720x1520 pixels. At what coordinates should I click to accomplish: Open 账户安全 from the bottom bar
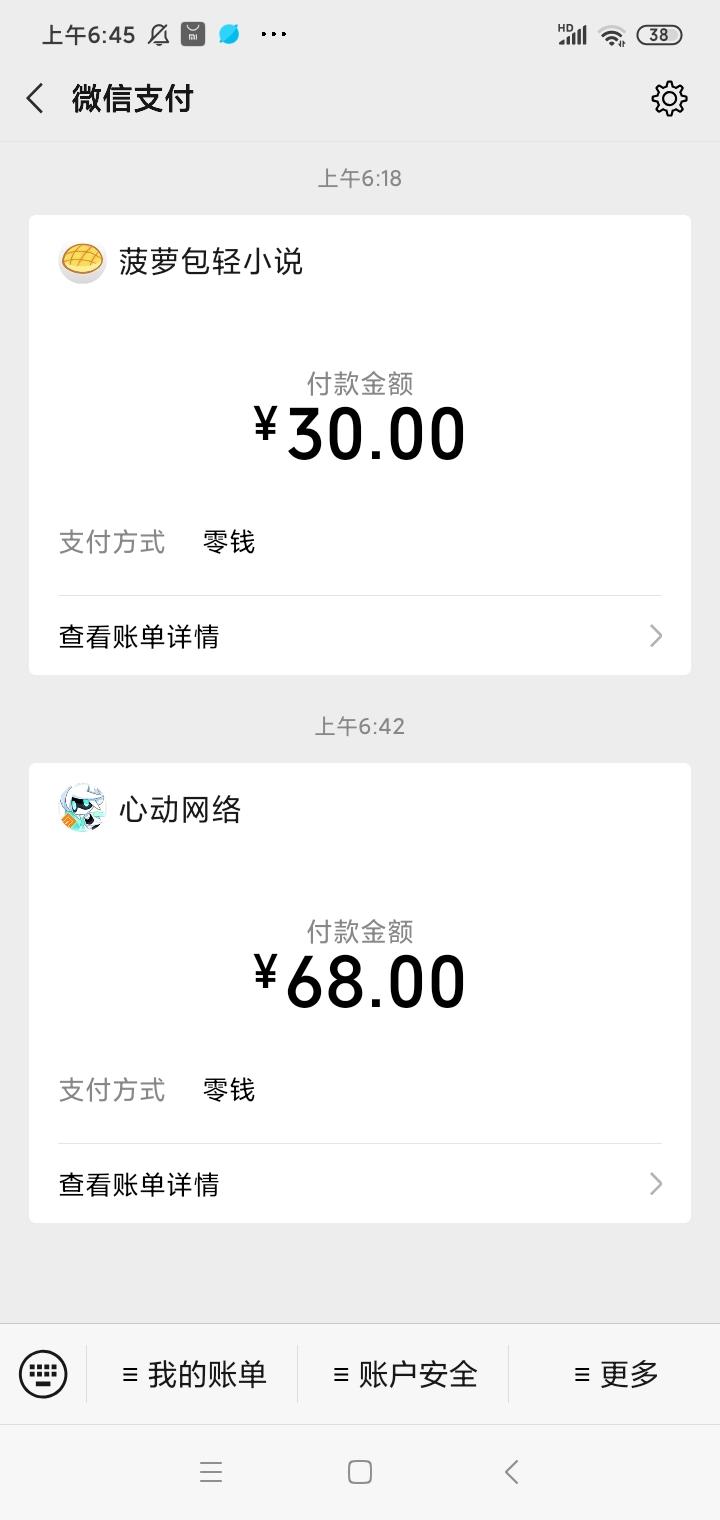pyautogui.click(x=404, y=1374)
